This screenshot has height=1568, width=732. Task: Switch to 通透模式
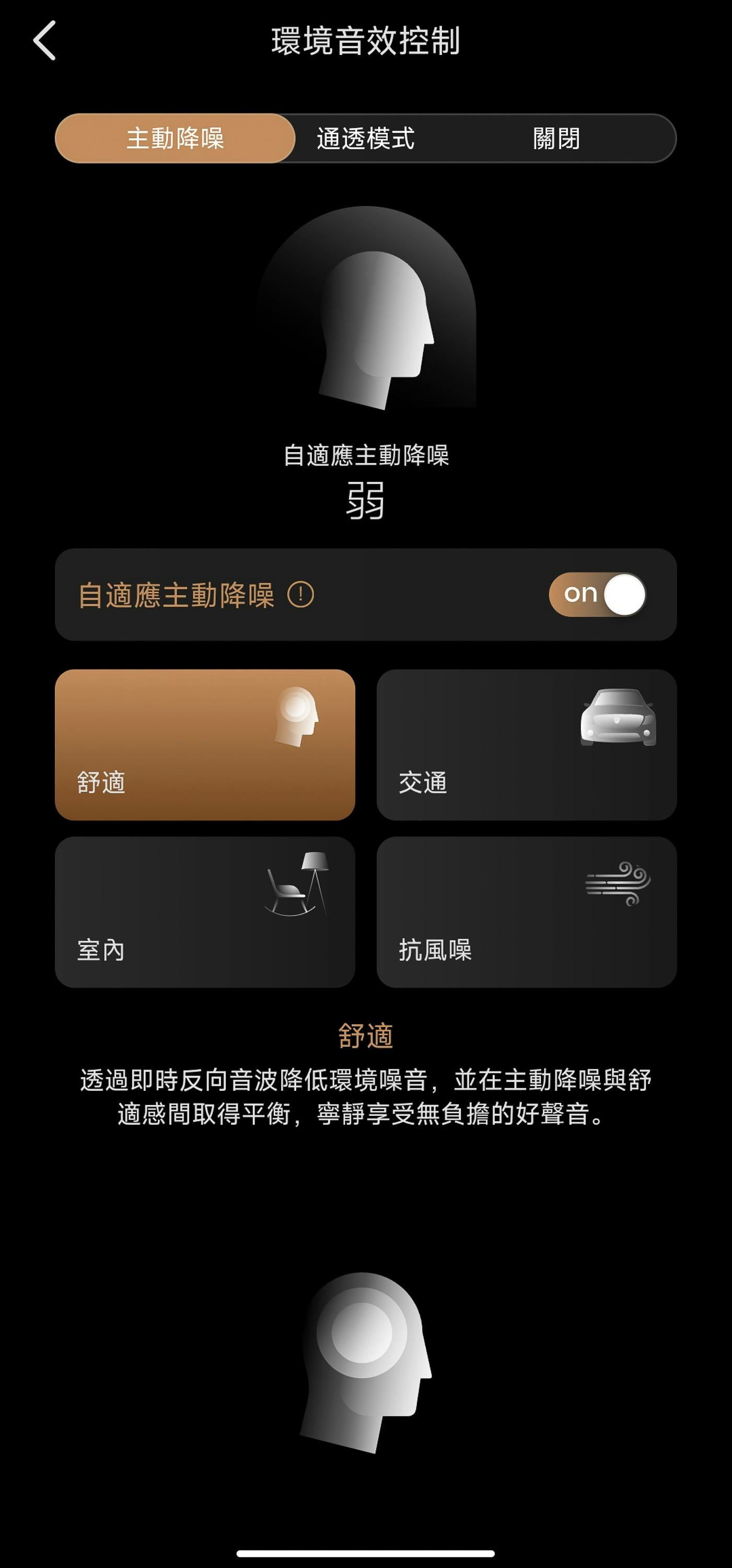click(365, 138)
